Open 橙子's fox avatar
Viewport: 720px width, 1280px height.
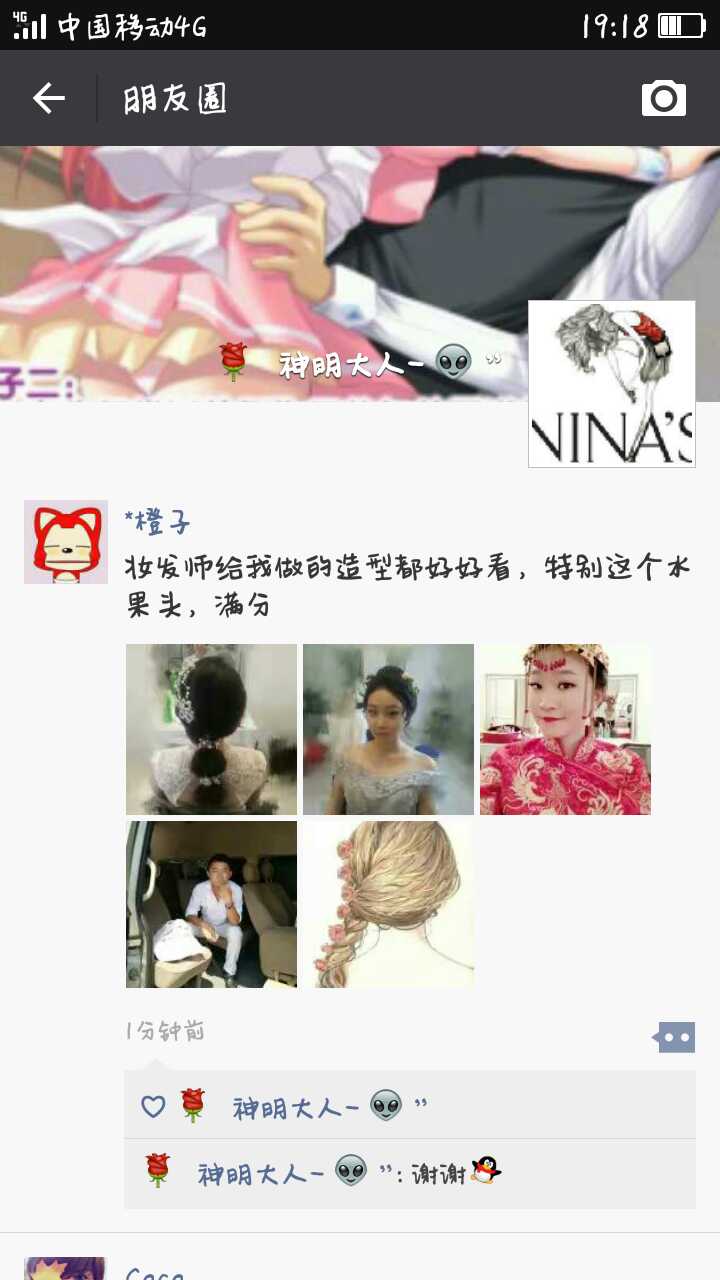66,542
